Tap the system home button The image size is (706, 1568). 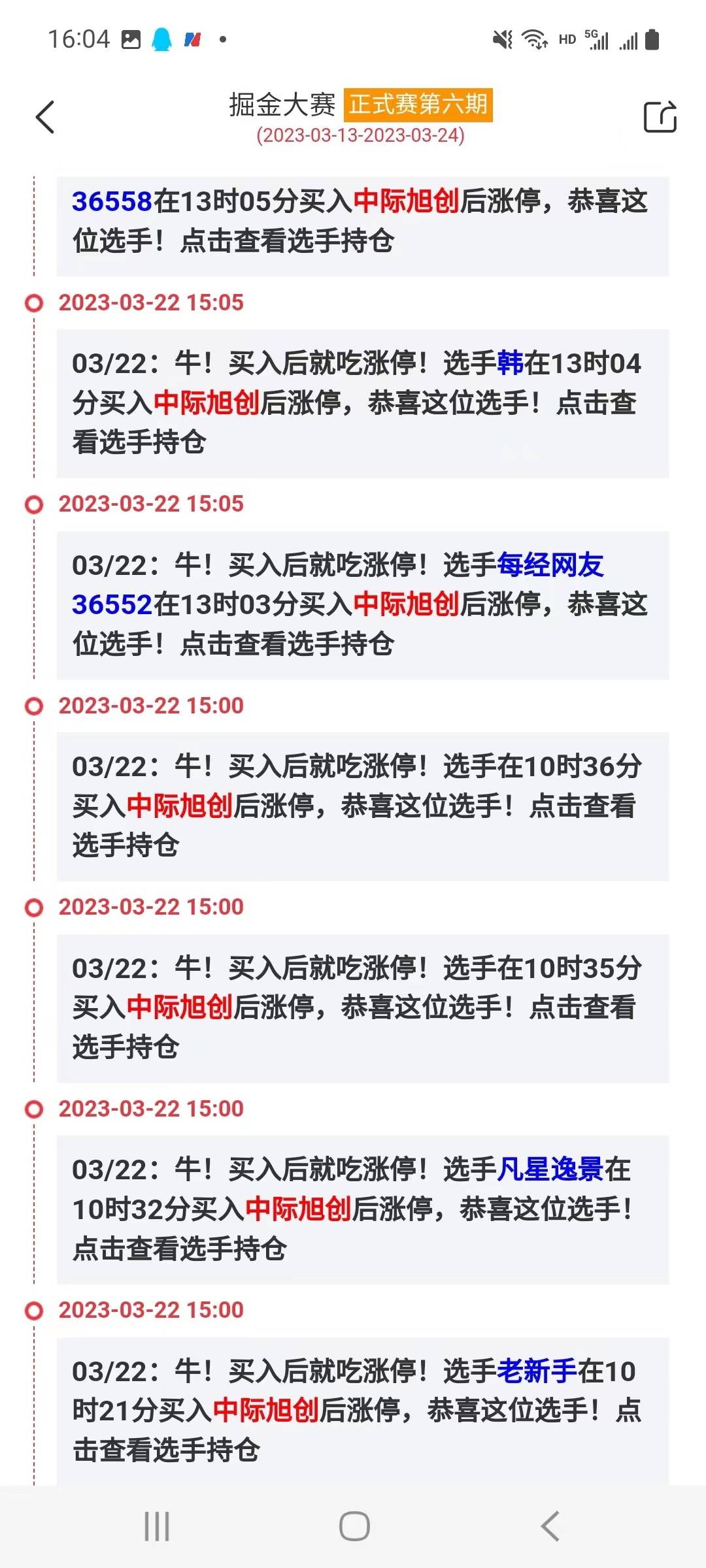(x=354, y=1527)
